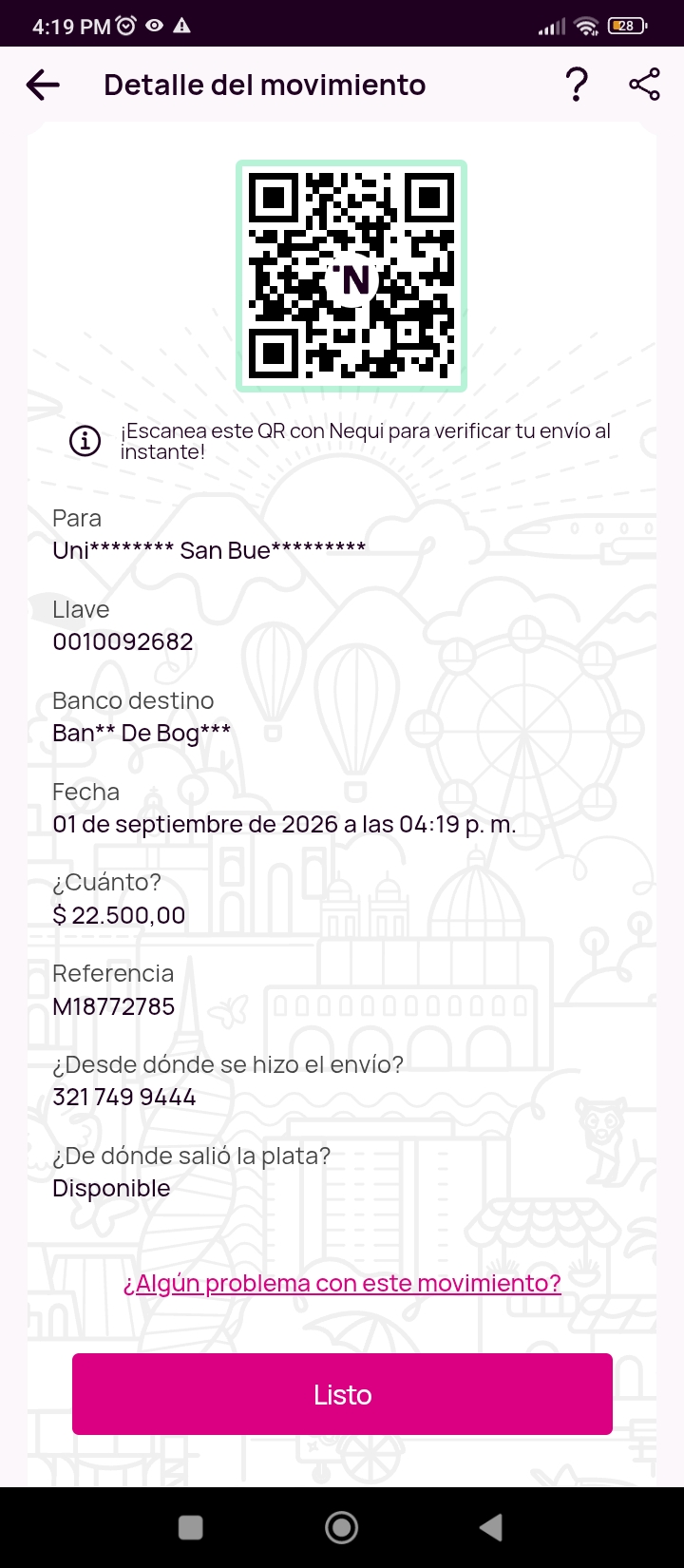
Task: Open '¿Algún problema con este movimiento?' link
Action: (x=342, y=1283)
